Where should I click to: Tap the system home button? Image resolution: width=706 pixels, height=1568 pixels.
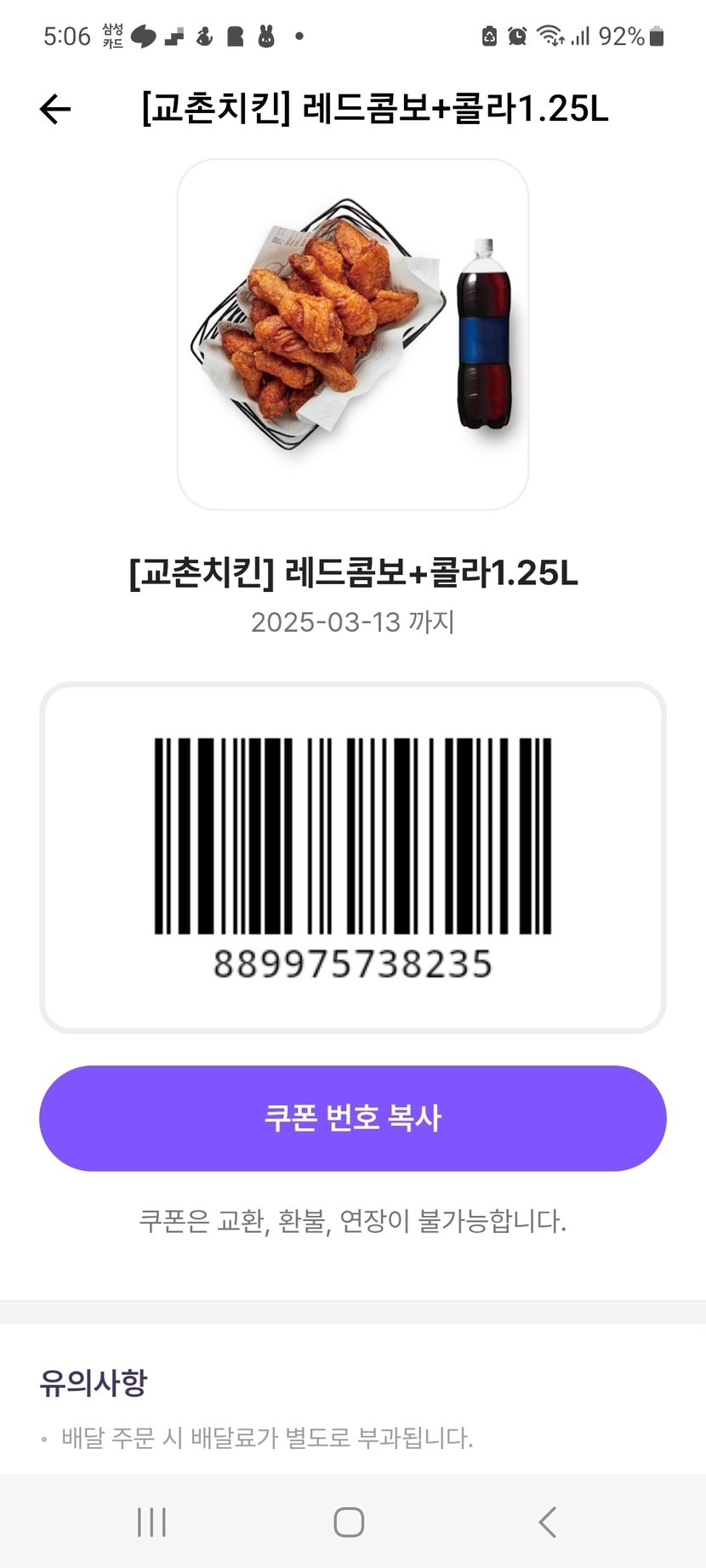pos(349,1522)
